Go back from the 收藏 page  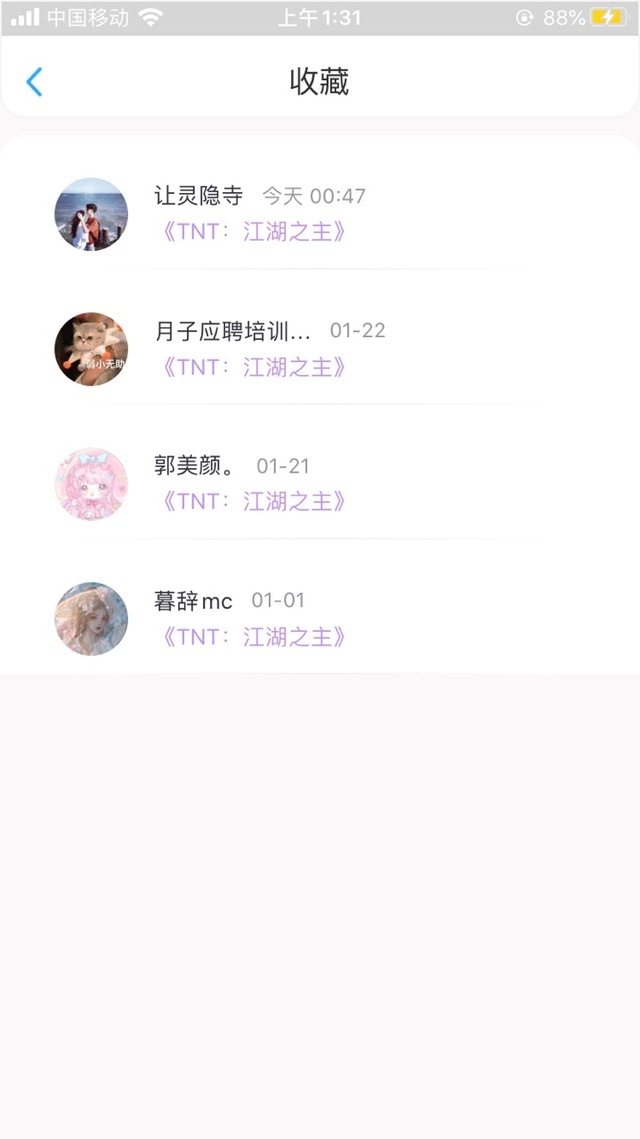[34, 82]
